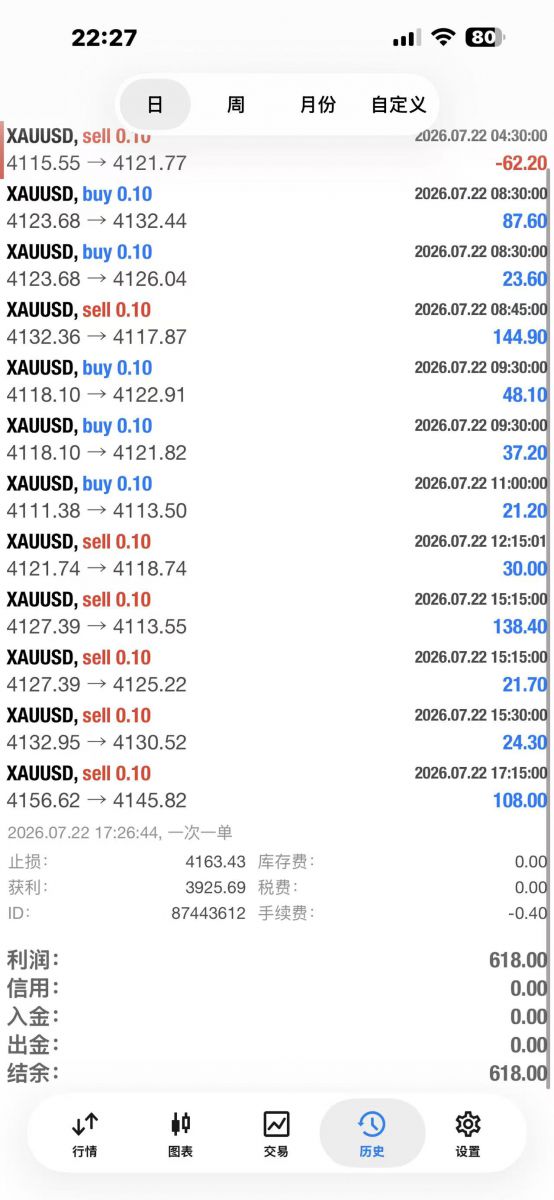Expand the 11:00:00 buy trade earning 21.20
554x1200 pixels.
click(277, 497)
